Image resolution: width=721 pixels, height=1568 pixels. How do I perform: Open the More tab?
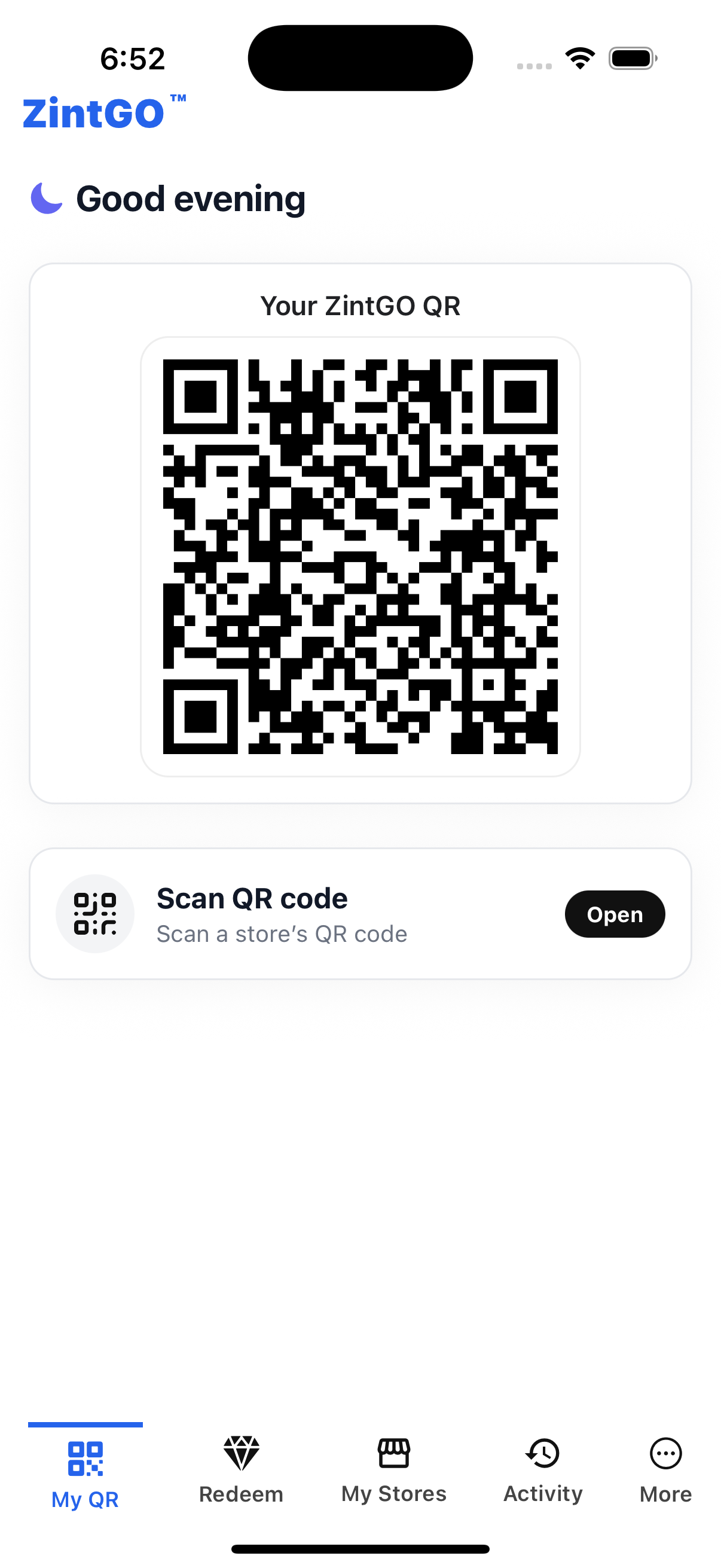(x=665, y=1470)
